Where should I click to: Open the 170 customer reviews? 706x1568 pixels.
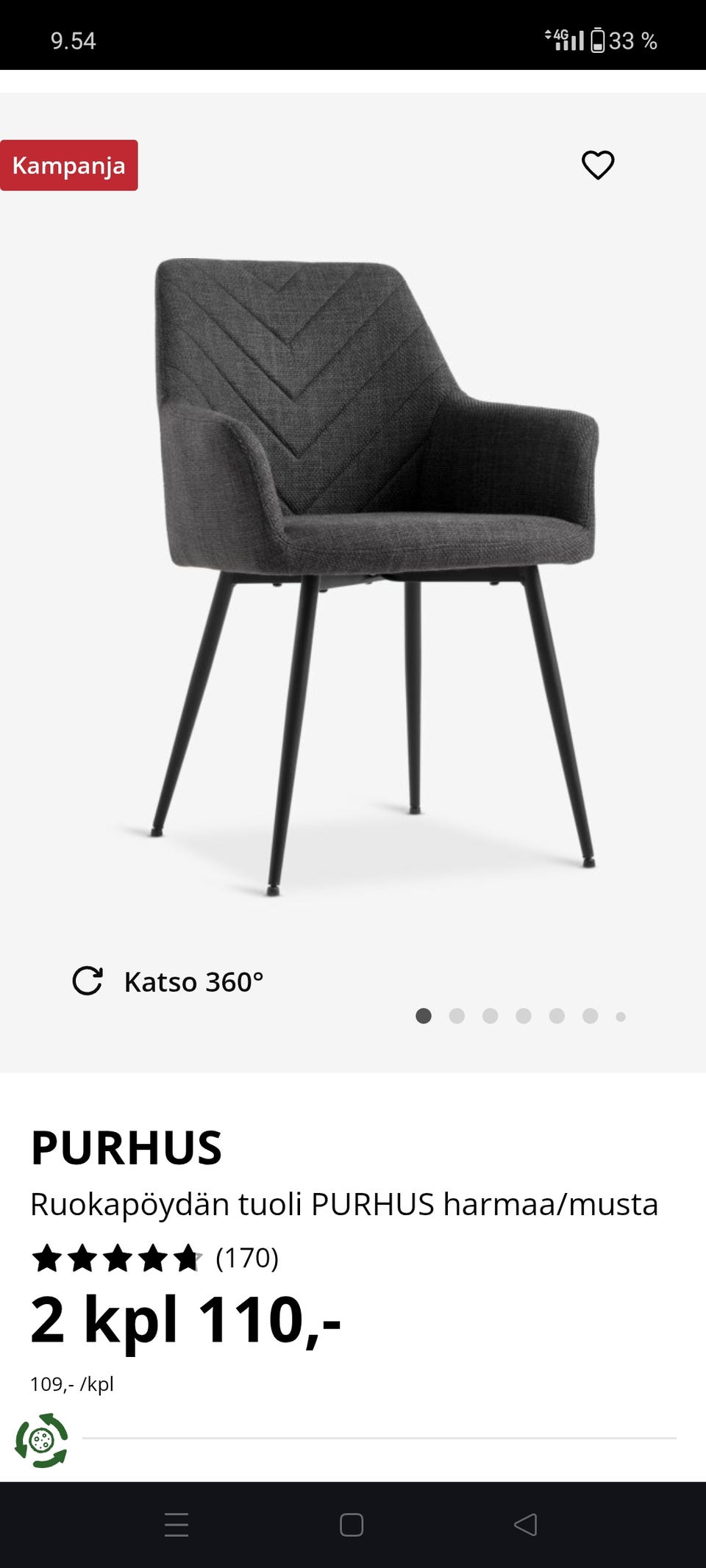[x=246, y=1258]
